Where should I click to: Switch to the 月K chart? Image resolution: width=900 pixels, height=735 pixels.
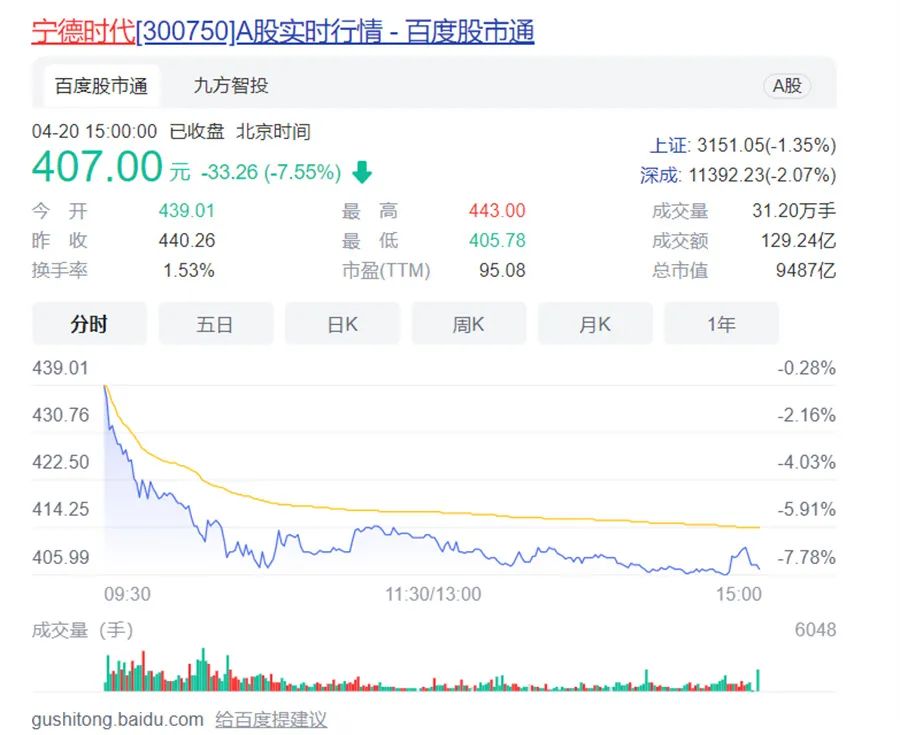coord(594,324)
